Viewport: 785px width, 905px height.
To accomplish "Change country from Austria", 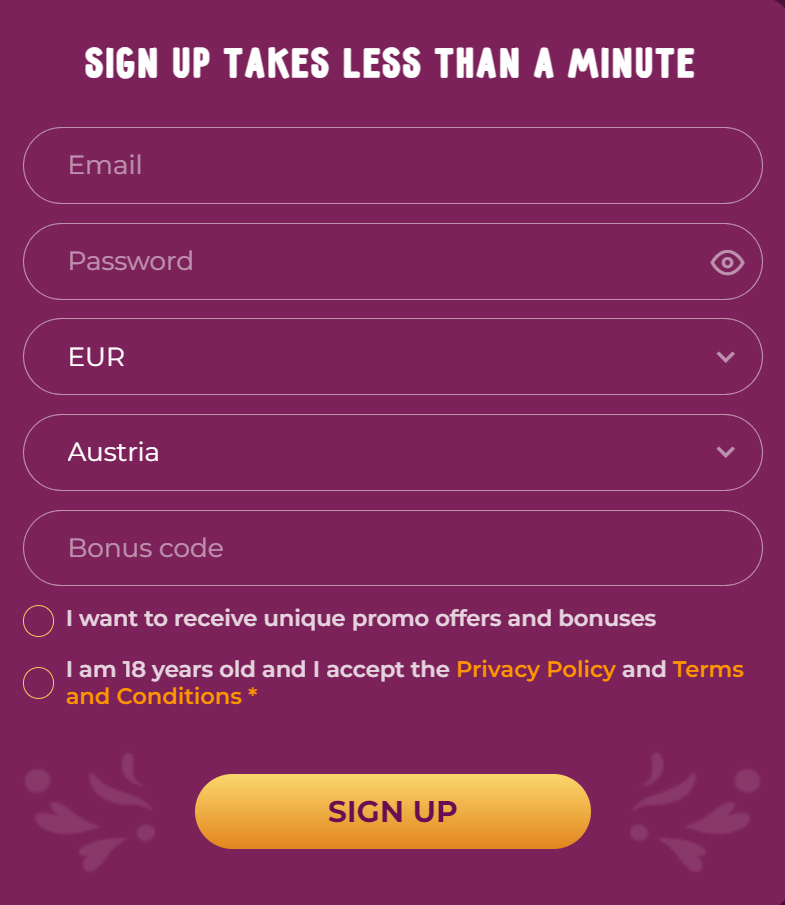I will [x=392, y=452].
